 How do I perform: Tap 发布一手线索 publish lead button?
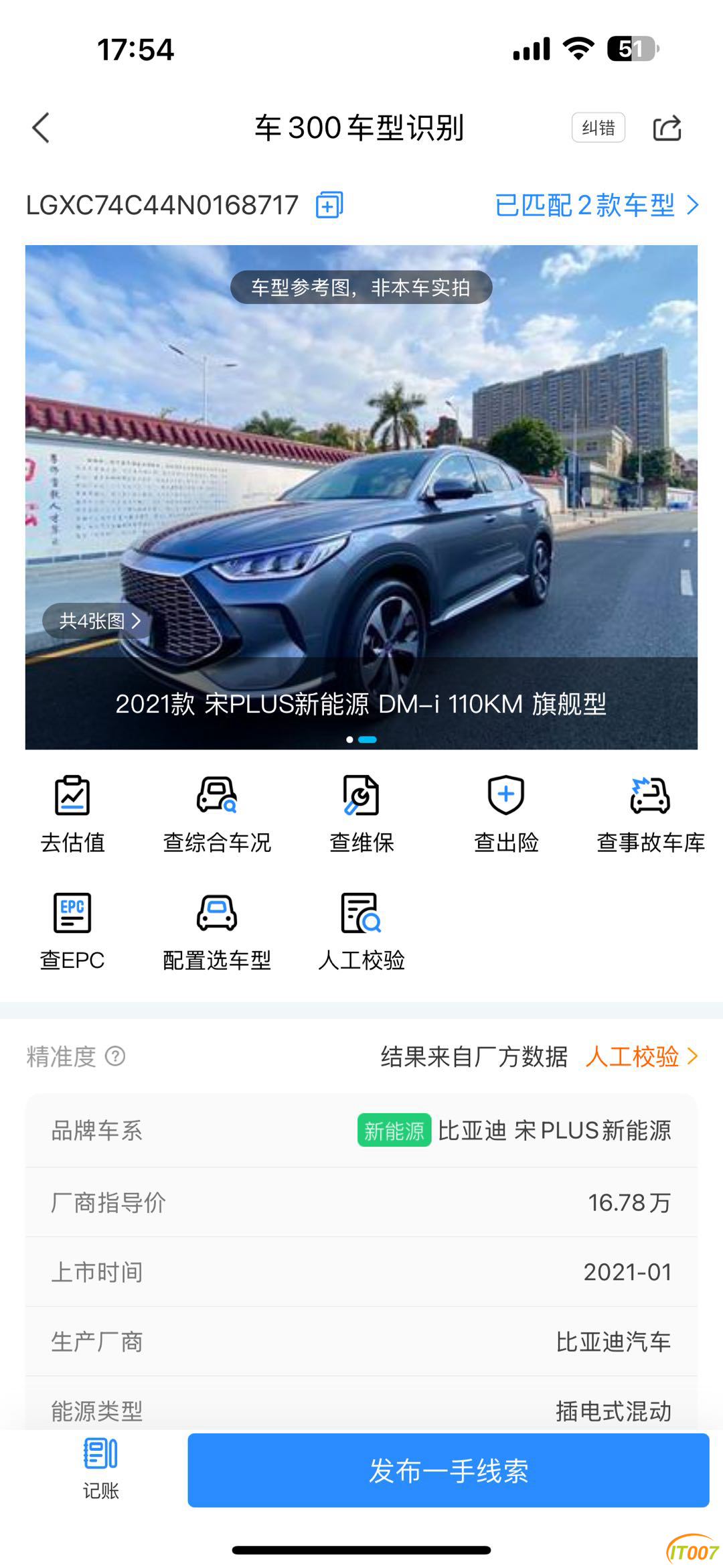[x=448, y=1470]
